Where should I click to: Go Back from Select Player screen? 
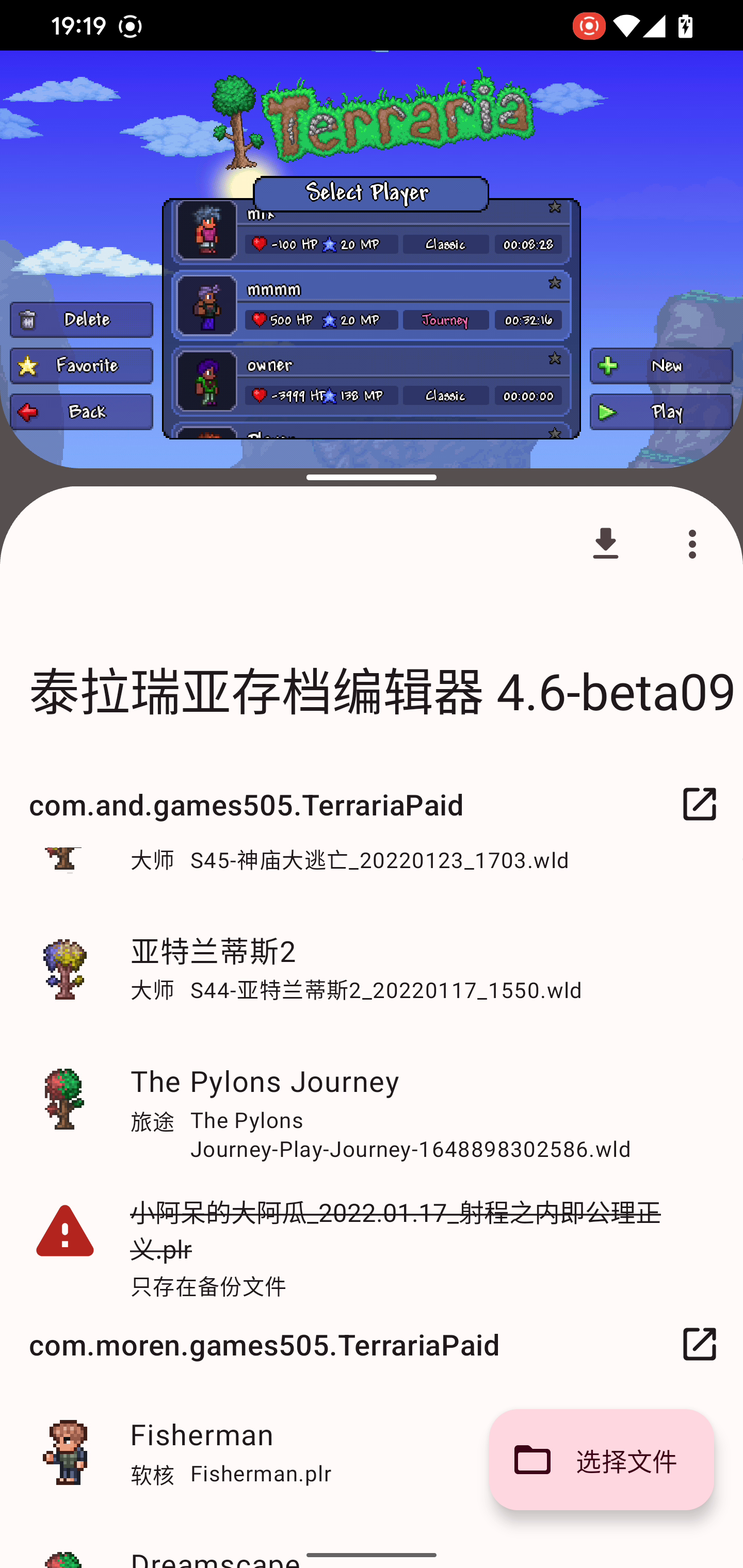82,412
